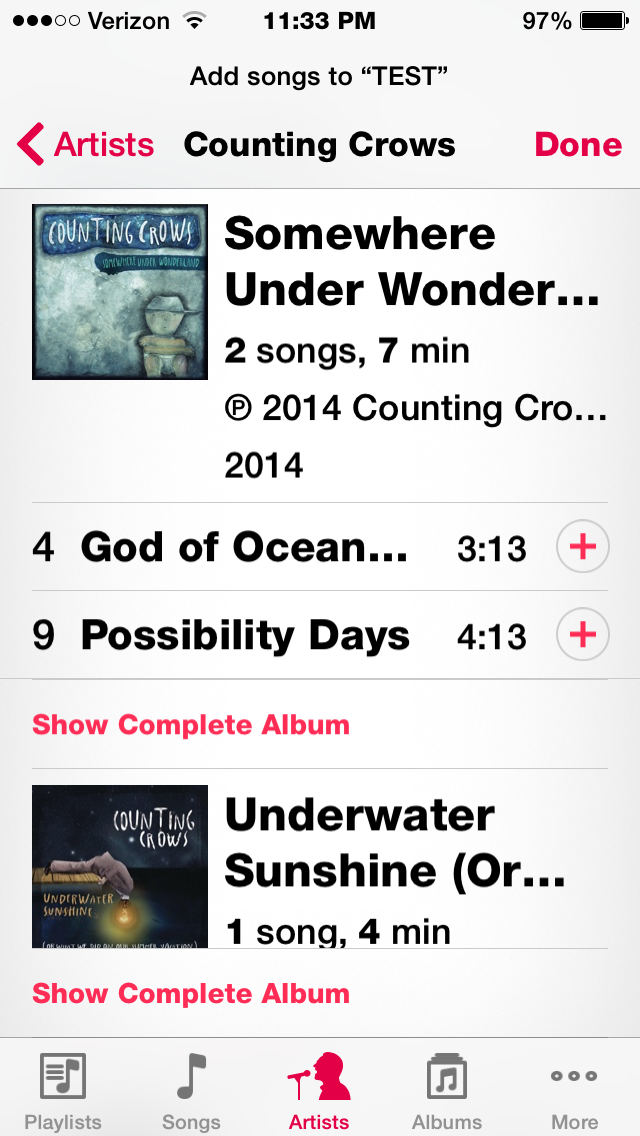Tap Done to finish adding songs
Viewport: 640px width, 1136px height.
pos(578,145)
